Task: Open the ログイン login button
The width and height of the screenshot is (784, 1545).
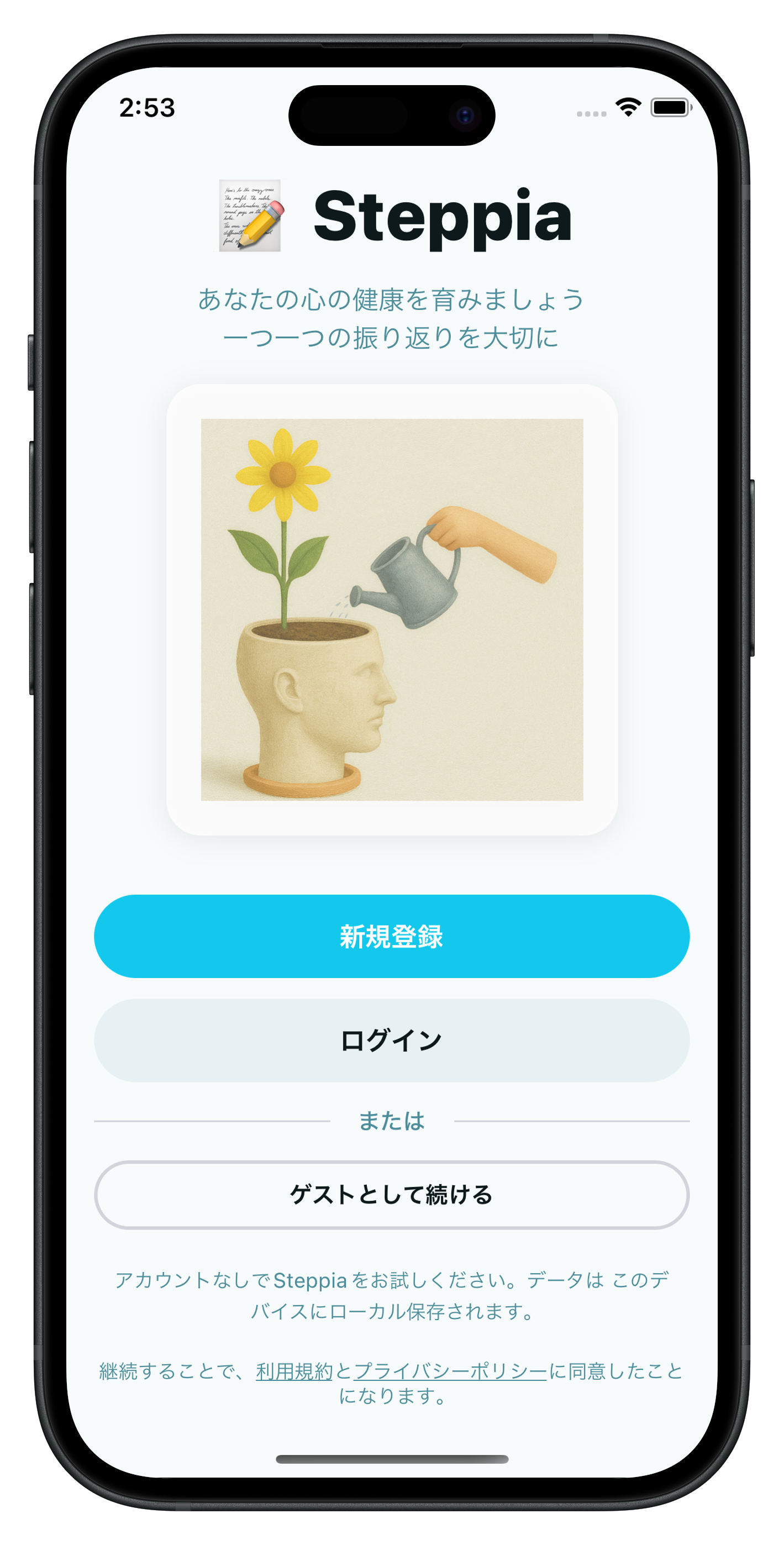Action: (x=392, y=1040)
